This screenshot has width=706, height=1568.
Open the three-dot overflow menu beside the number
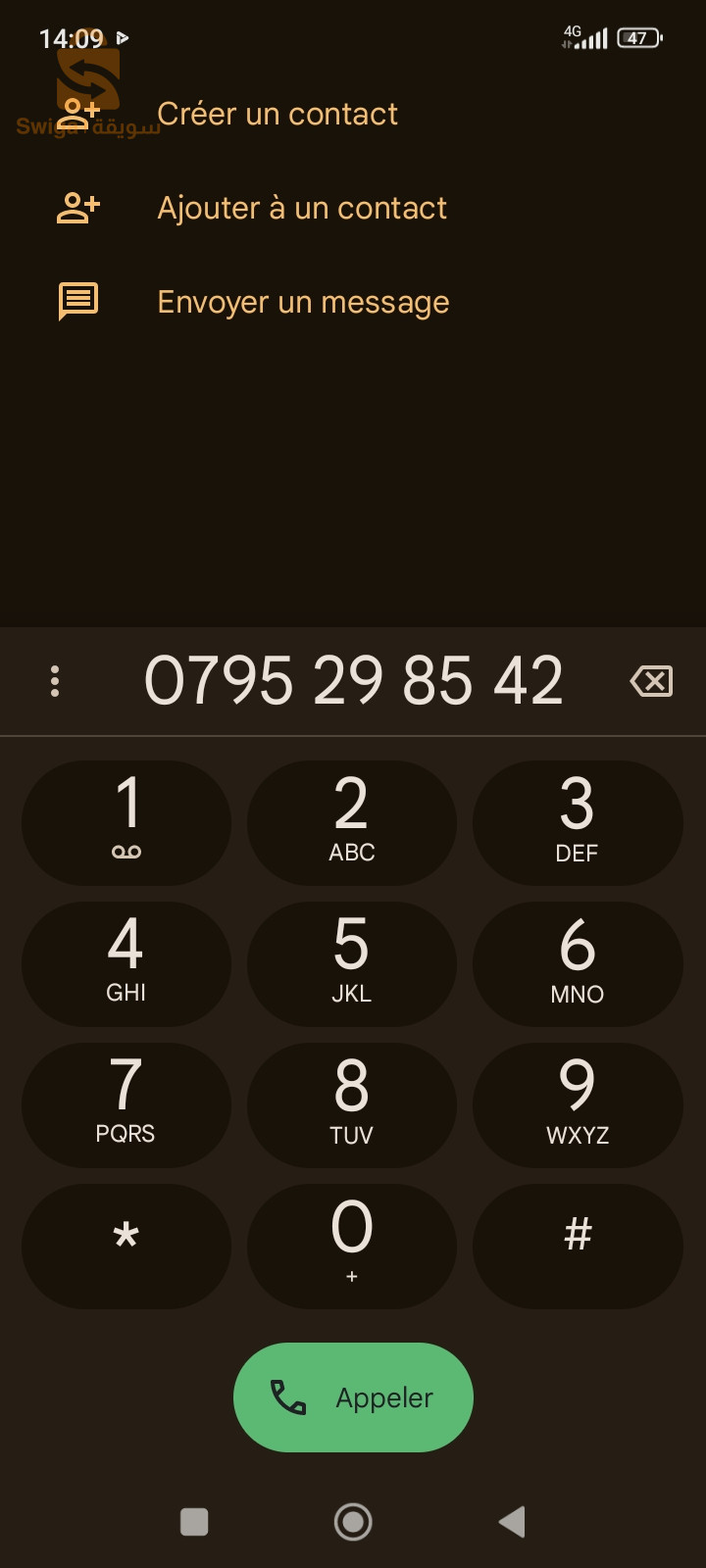pyautogui.click(x=55, y=681)
